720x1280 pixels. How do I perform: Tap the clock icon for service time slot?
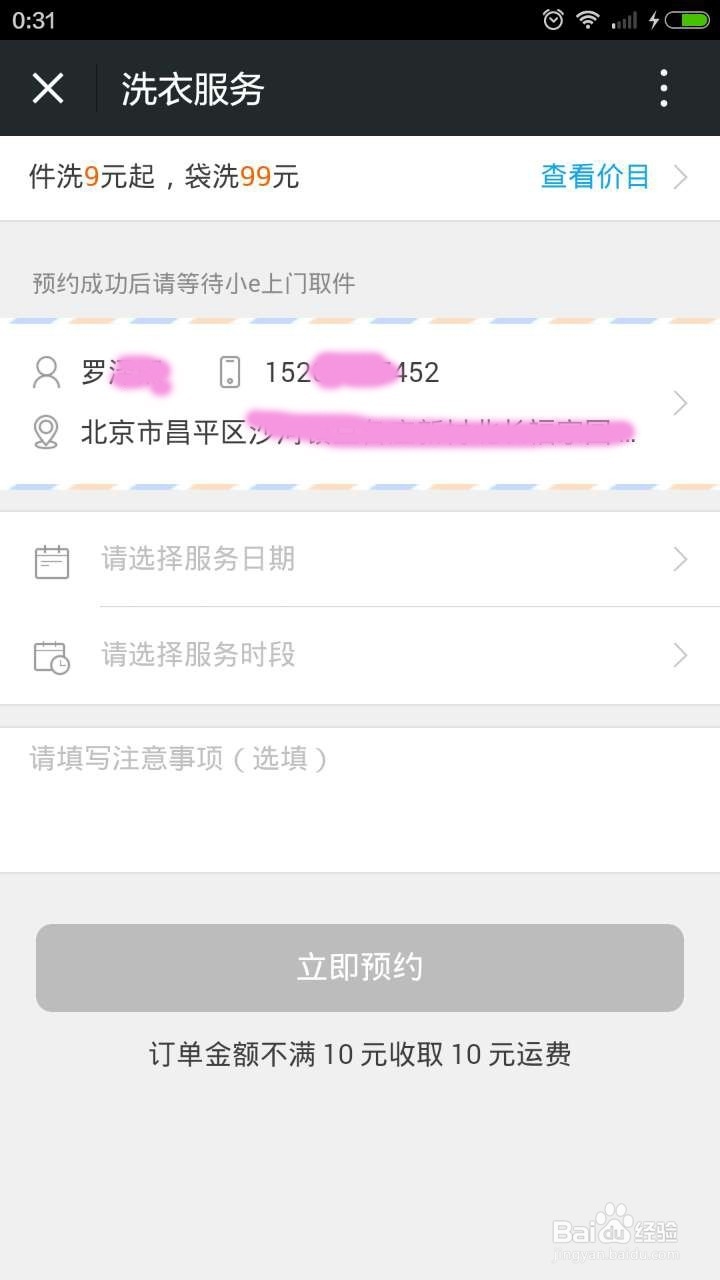coord(51,655)
